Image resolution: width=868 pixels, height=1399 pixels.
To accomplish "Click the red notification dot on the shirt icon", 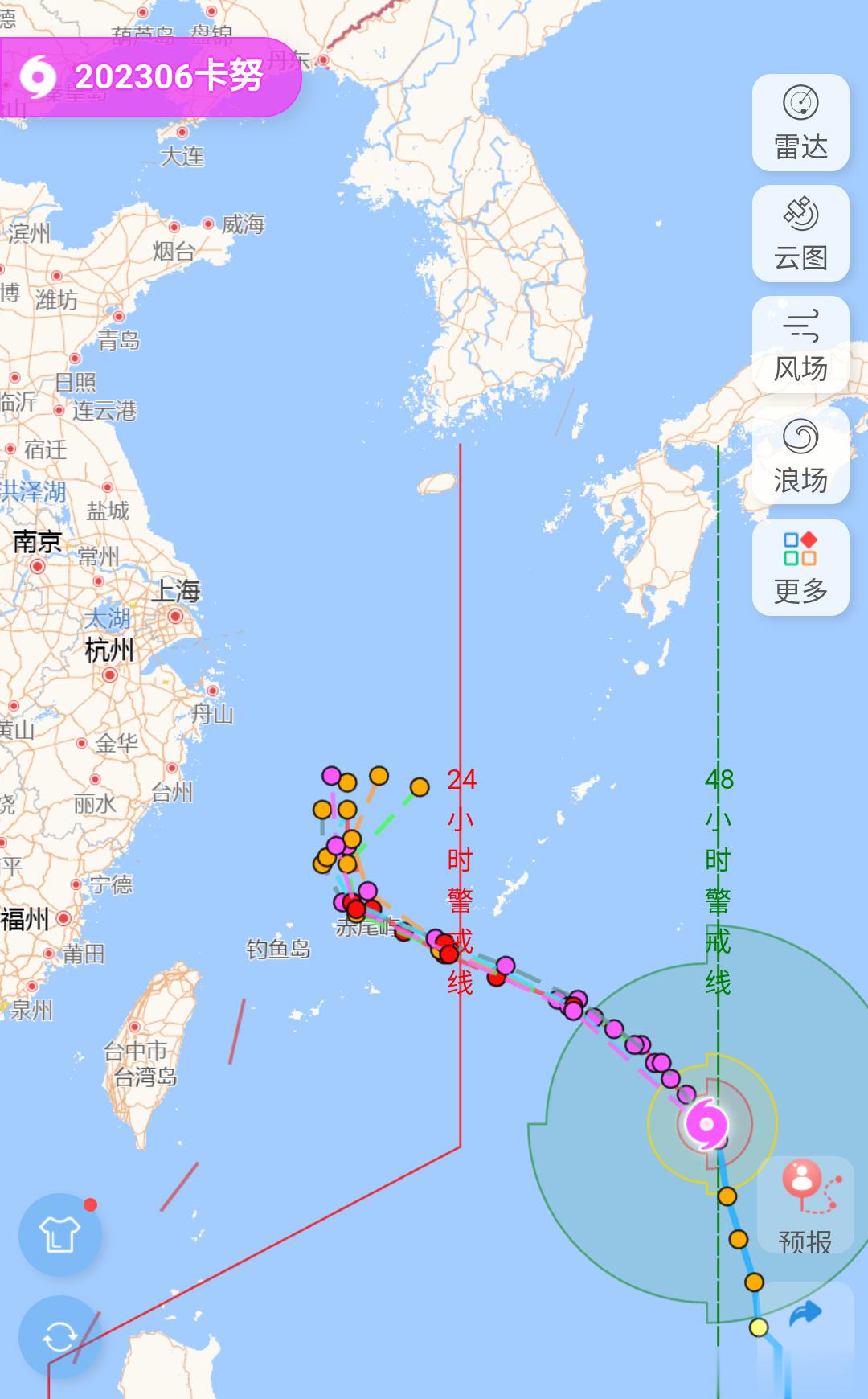I will (88, 1206).
